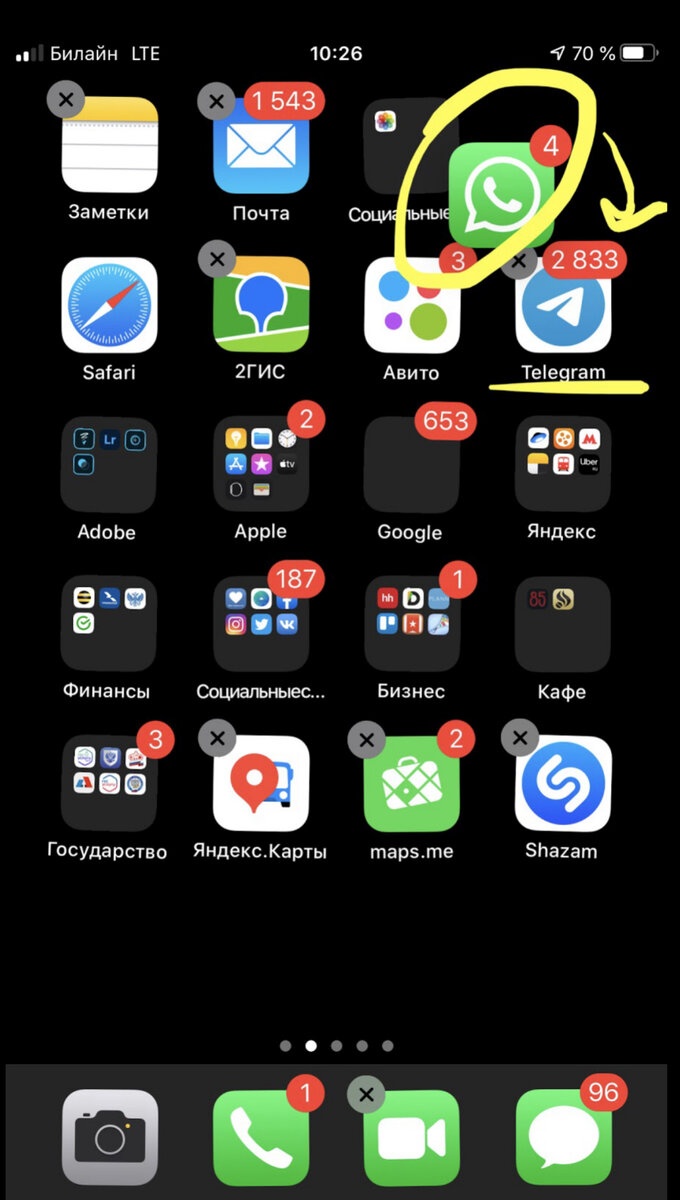Open the Яндекс folder

coord(563,465)
